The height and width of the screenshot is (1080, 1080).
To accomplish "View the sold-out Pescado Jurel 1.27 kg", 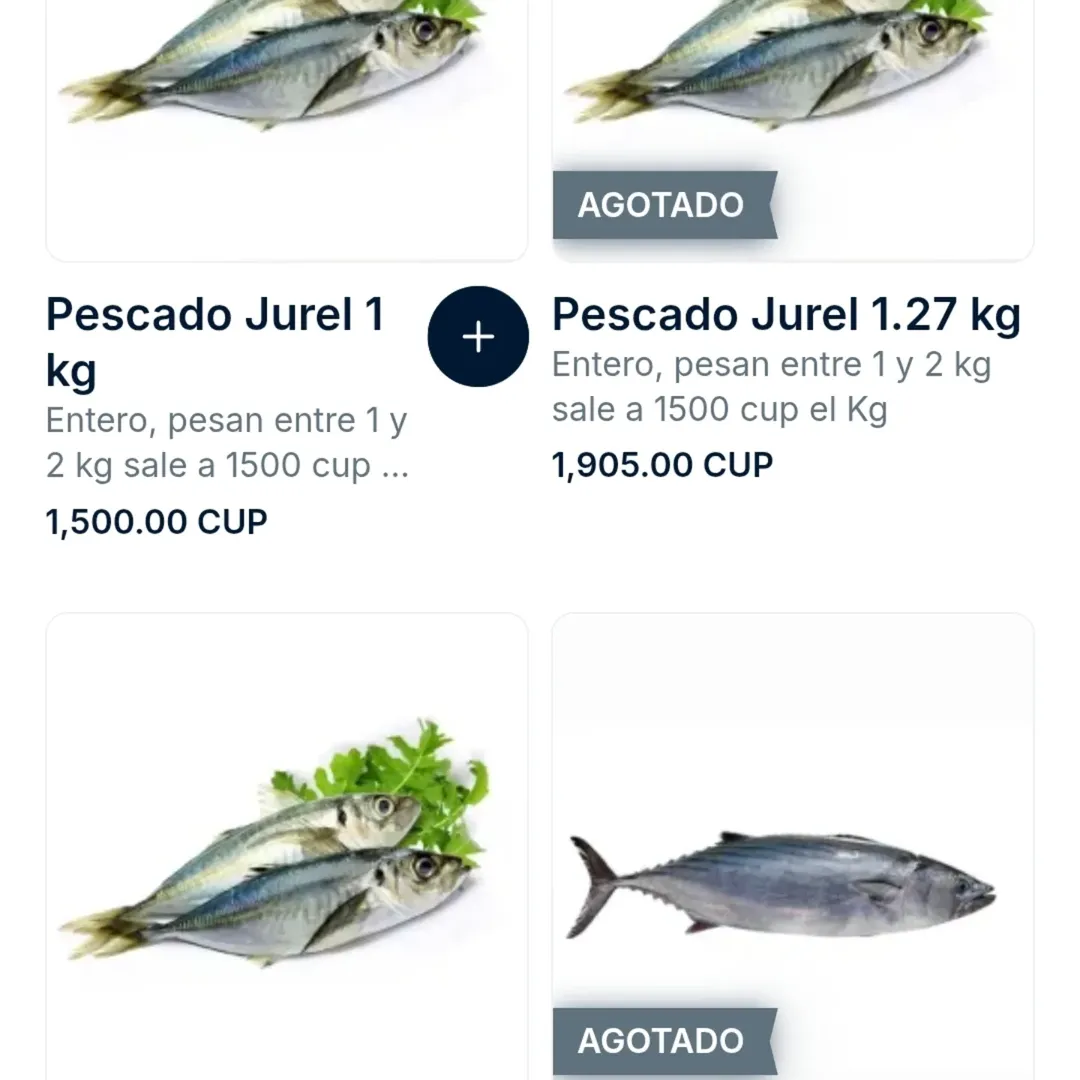I will point(786,316).
